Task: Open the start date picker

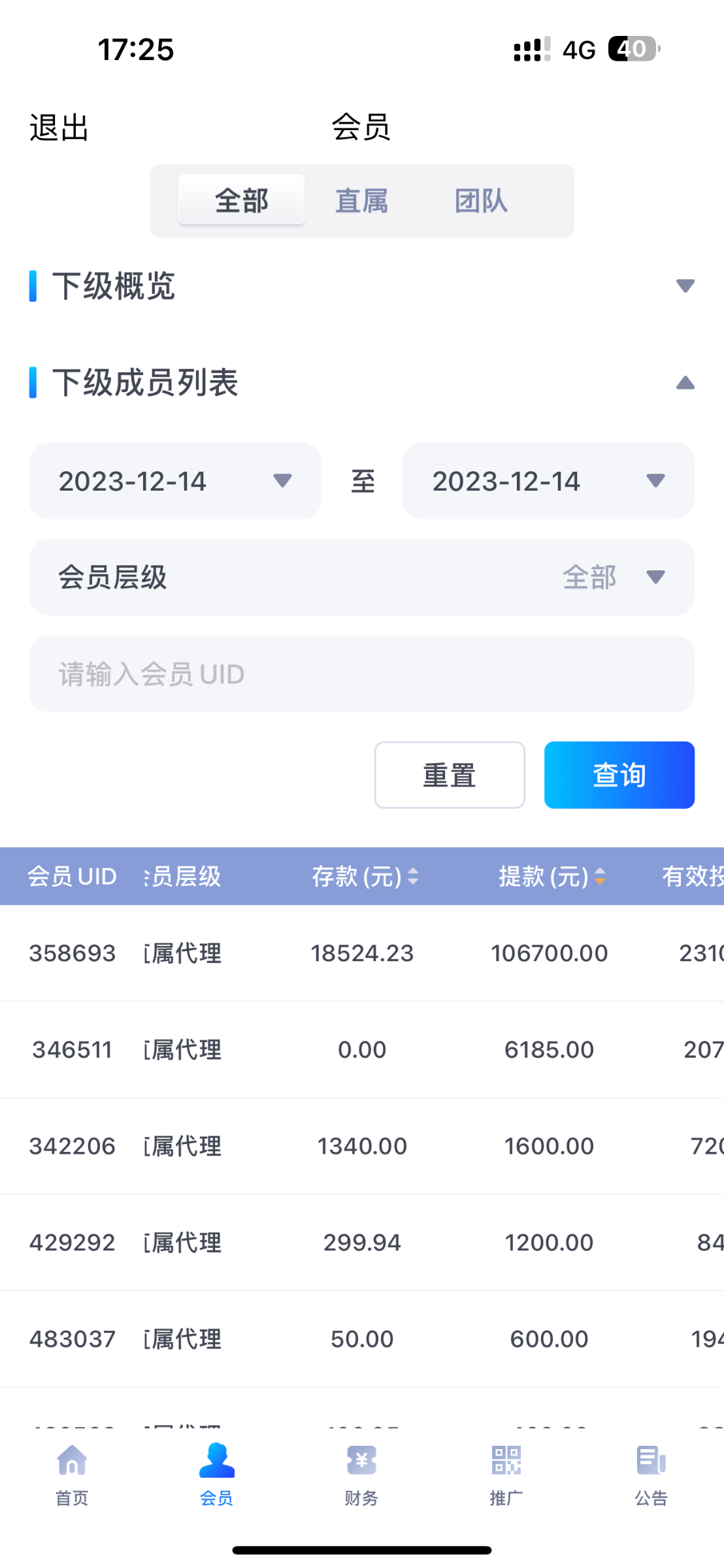Action: 175,481
